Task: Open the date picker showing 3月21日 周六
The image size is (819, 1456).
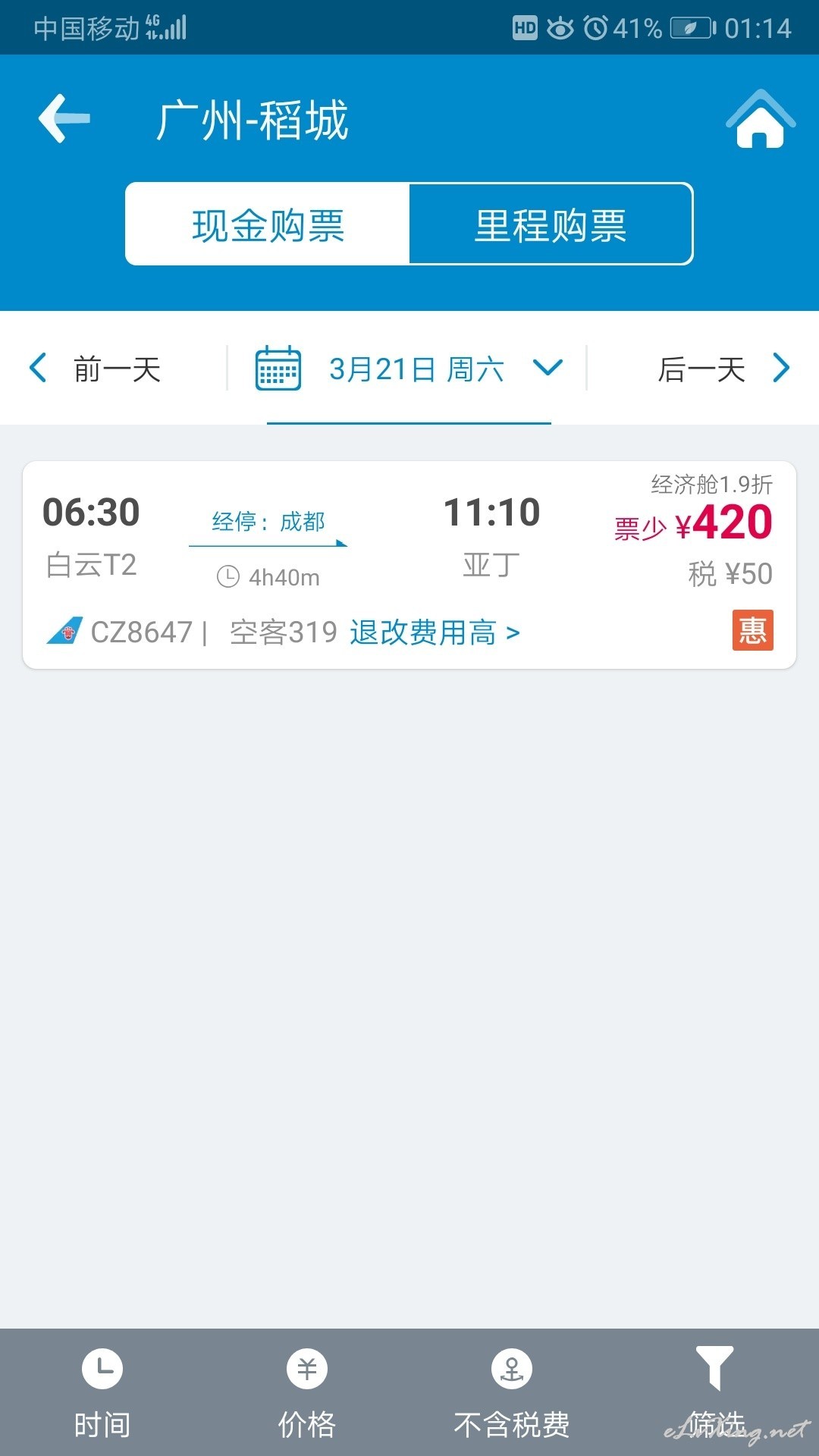Action: (409, 369)
